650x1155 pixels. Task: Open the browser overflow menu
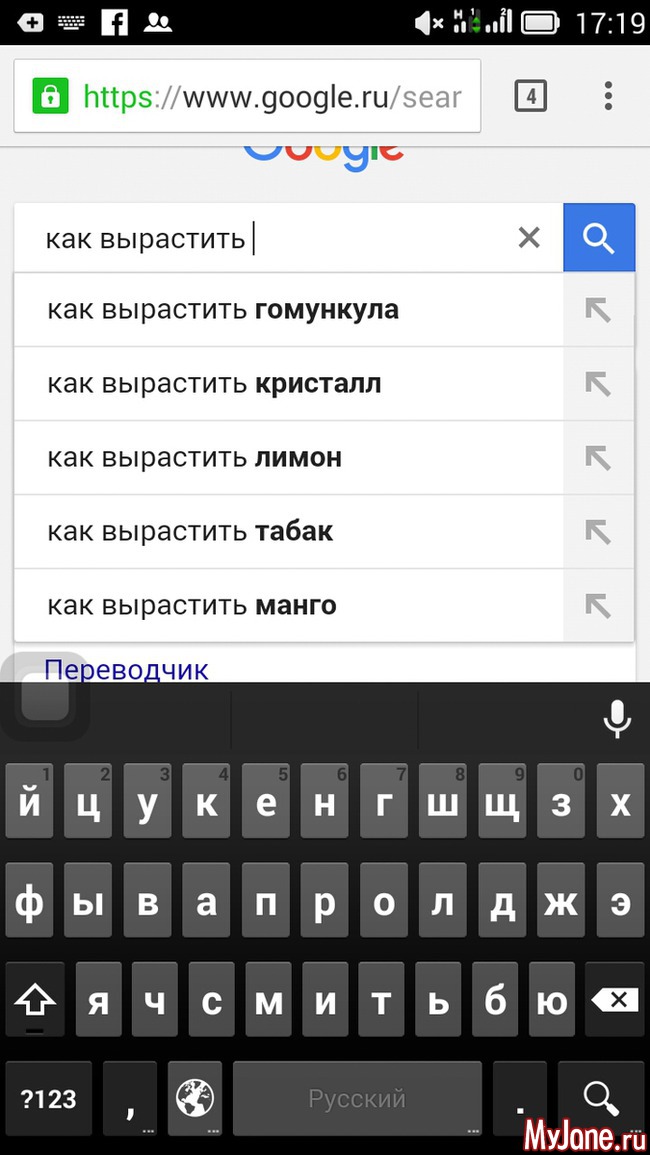(608, 96)
